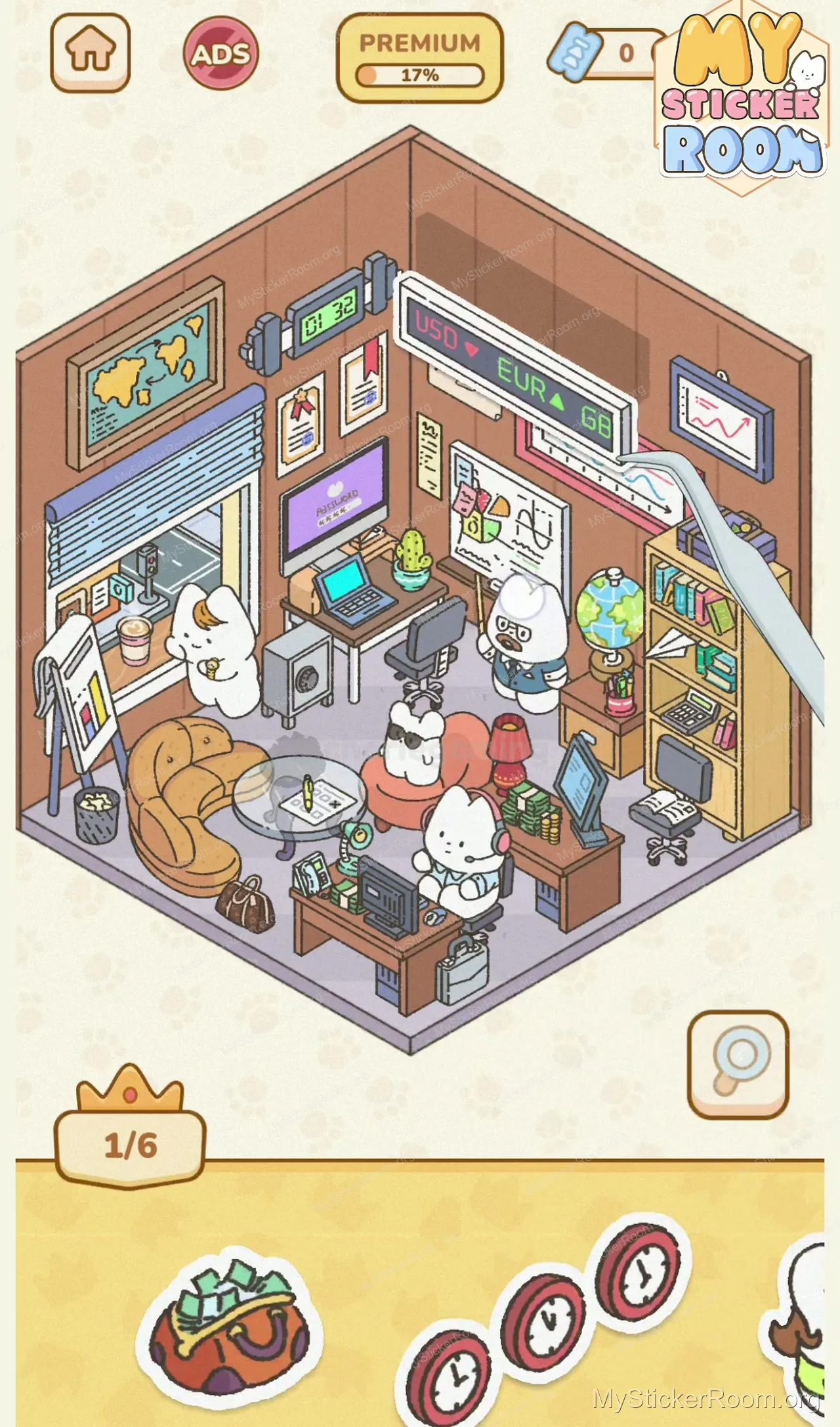Use the magnifying glass hint
Viewport: 840px width, 1427px height.
coord(738,1065)
